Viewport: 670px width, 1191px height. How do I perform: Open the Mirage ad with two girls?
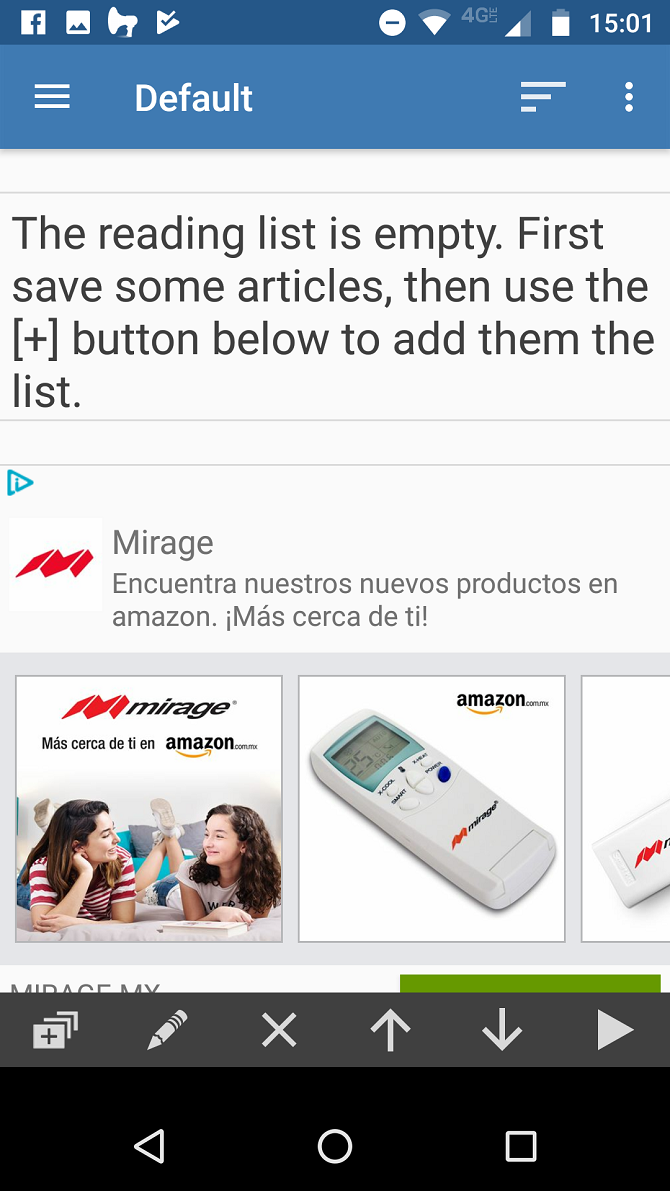tap(149, 809)
